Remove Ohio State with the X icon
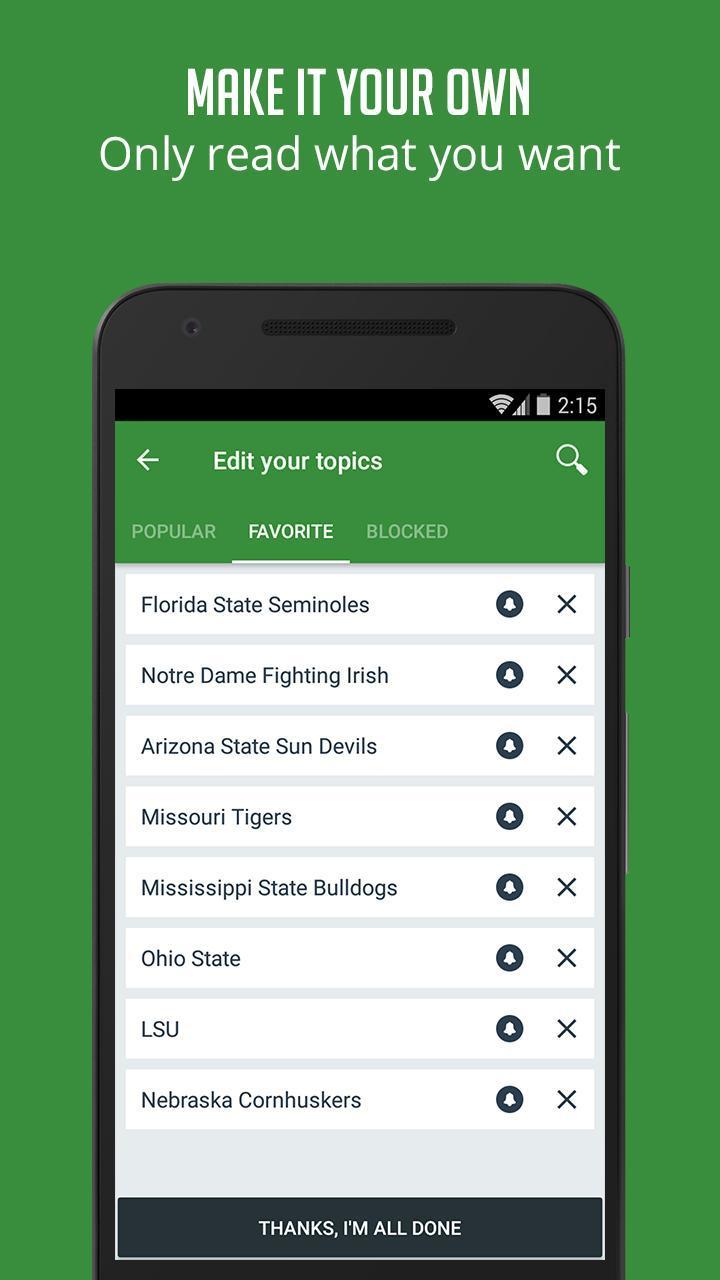 click(566, 957)
